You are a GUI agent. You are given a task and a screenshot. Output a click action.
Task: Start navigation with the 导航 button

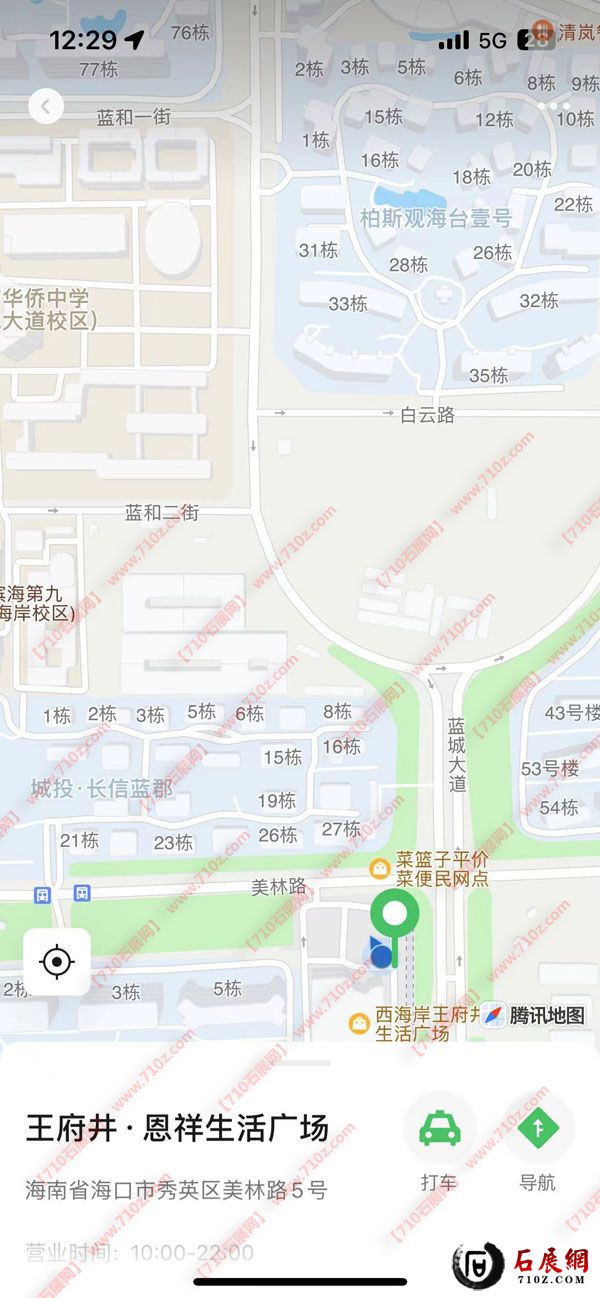click(x=538, y=1129)
